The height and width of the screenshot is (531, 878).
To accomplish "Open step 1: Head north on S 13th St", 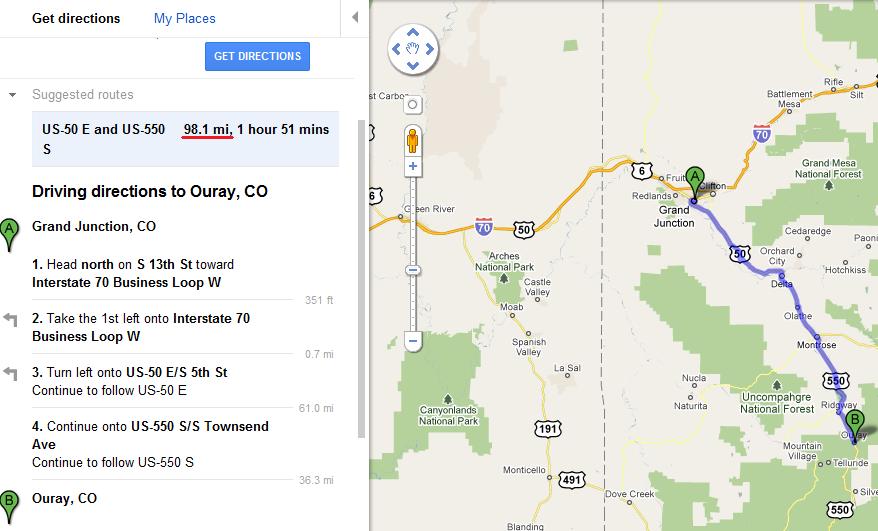I will coord(133,273).
